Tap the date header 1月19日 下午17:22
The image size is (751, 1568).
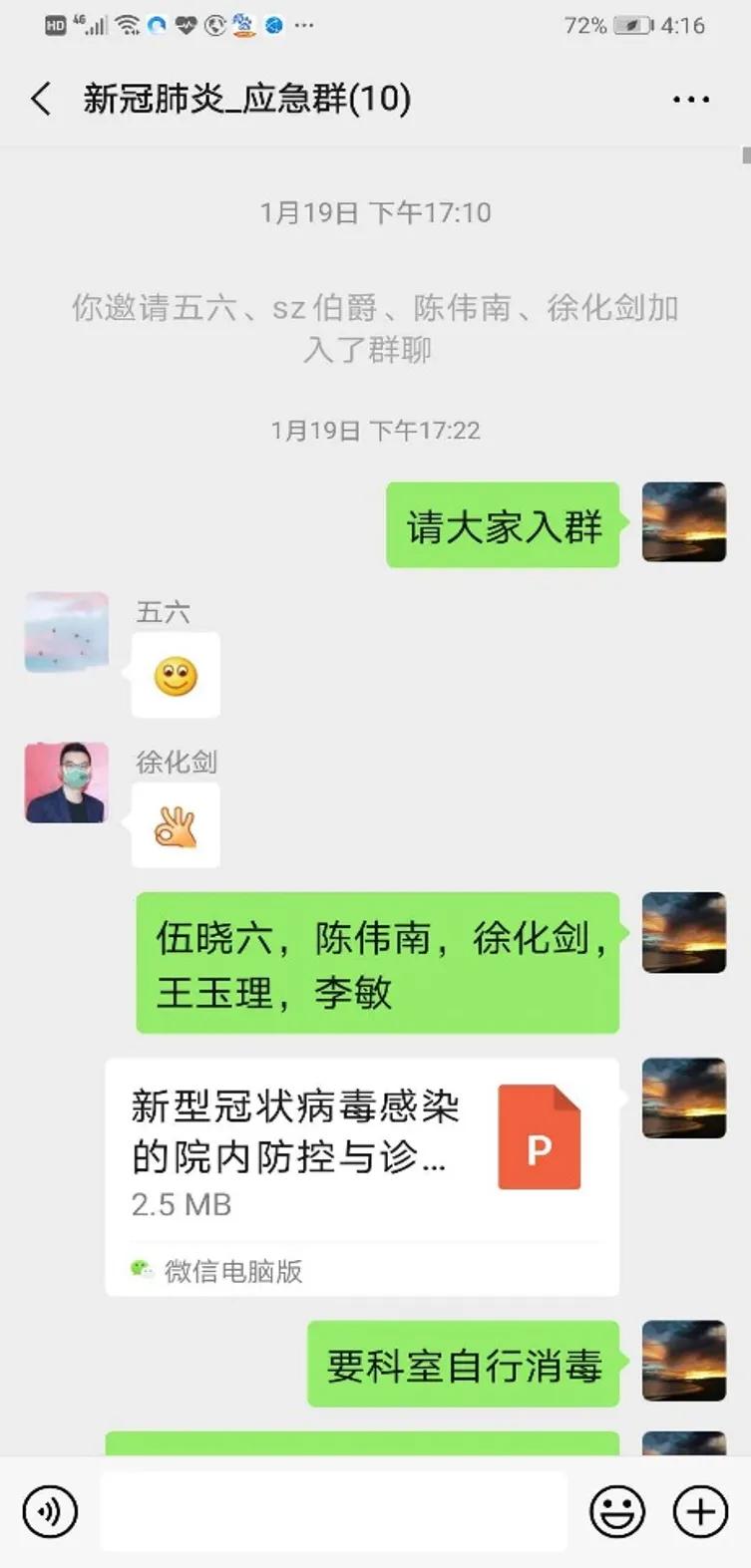click(x=375, y=431)
